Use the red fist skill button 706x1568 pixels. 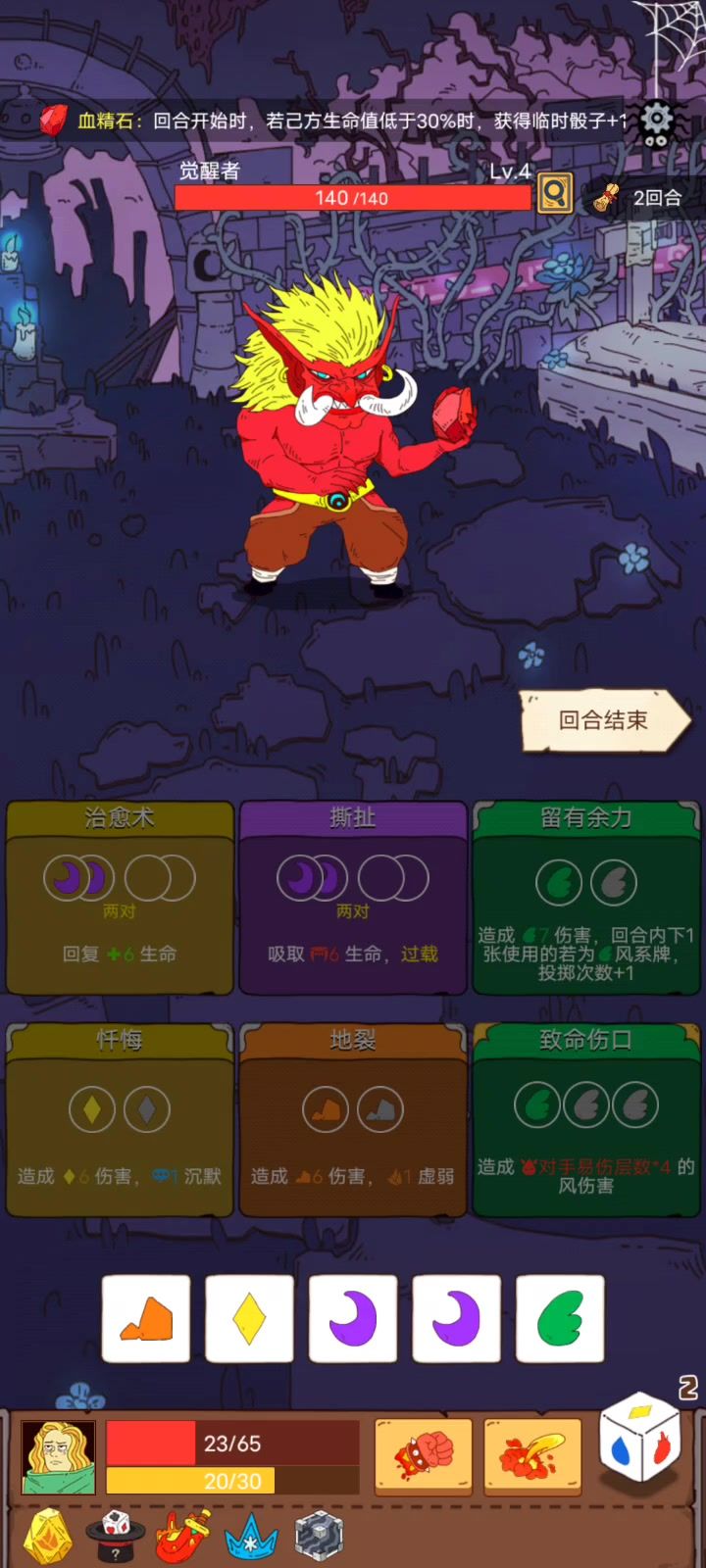(x=424, y=1456)
